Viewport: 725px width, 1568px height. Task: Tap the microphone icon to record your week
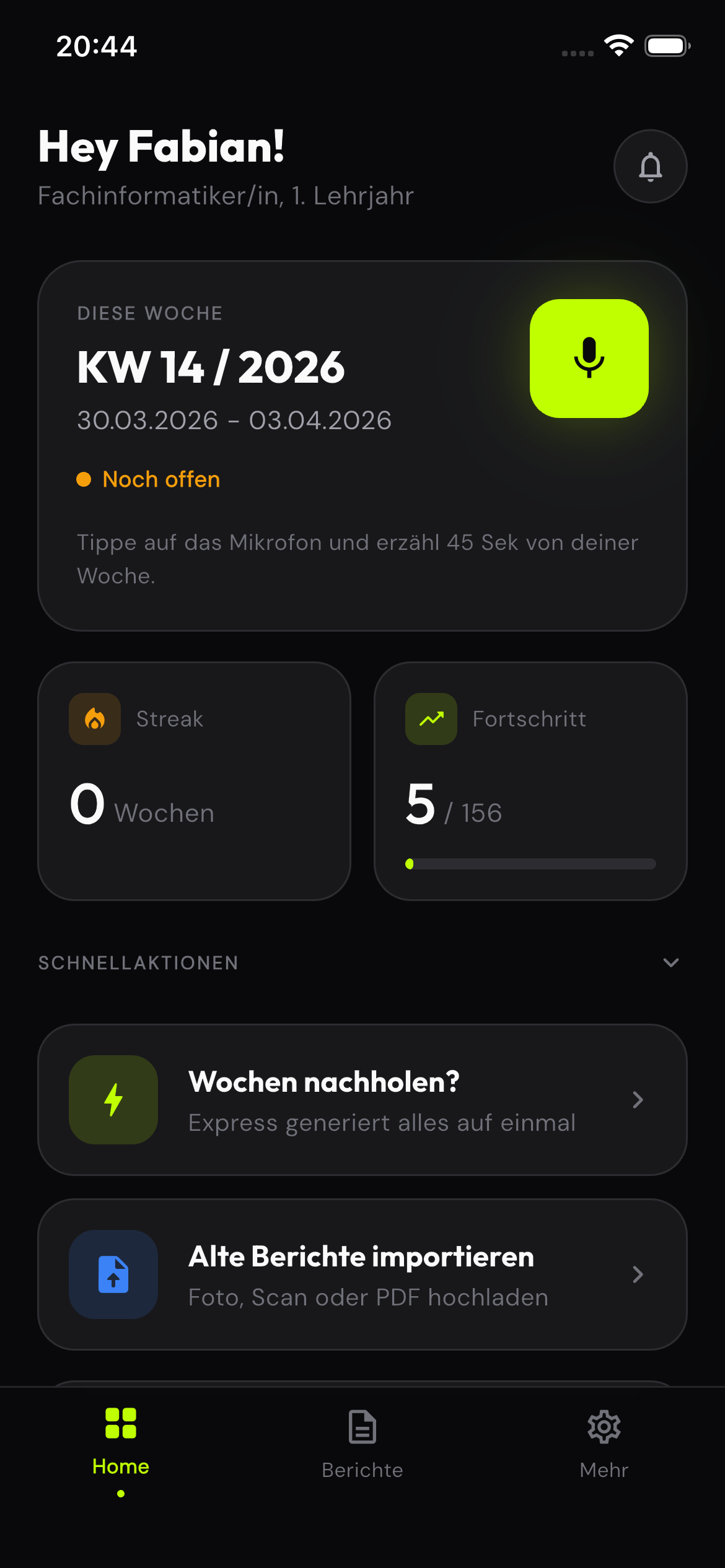pyautogui.click(x=589, y=358)
